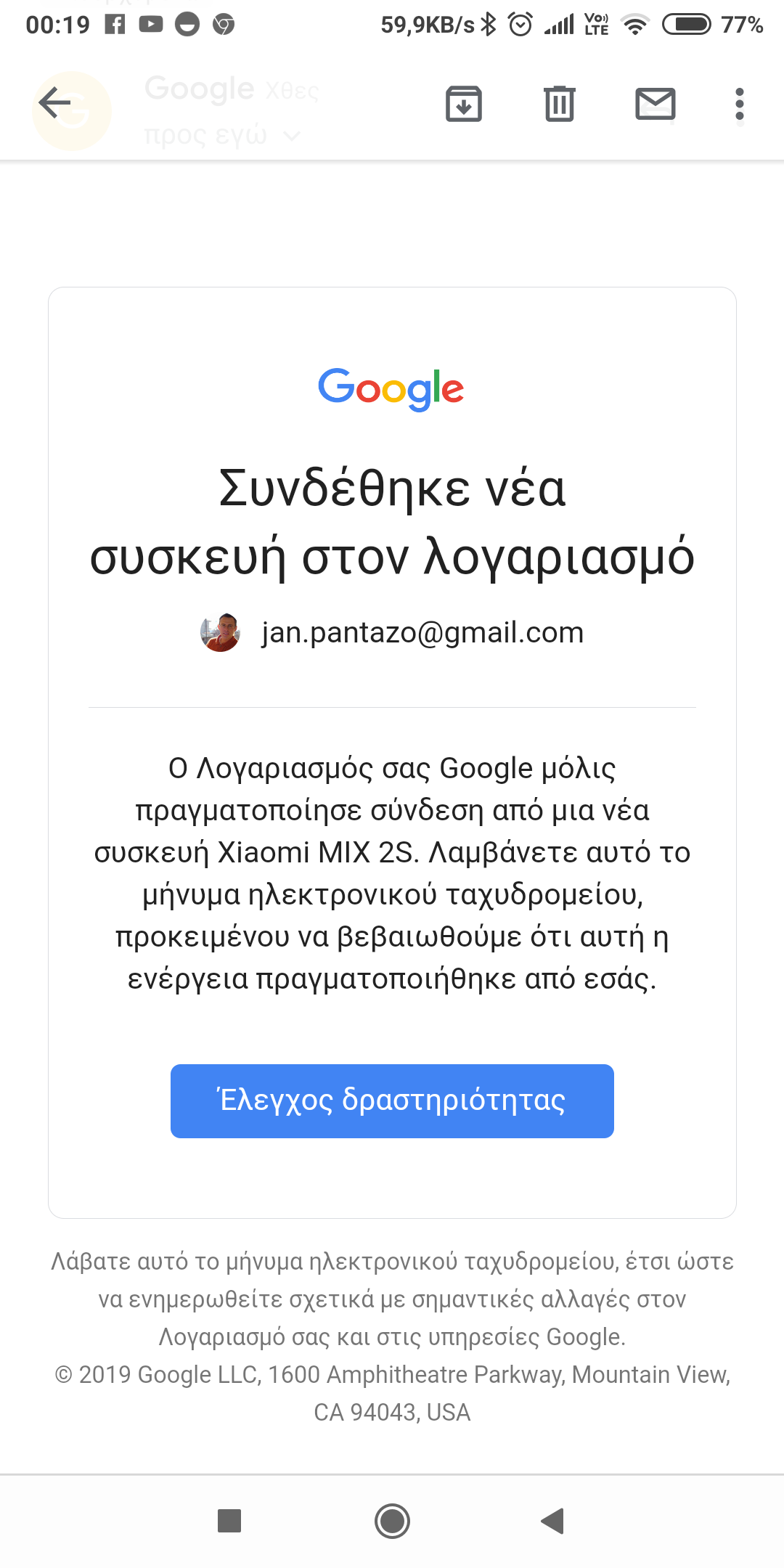This screenshot has height=1568, width=784.
Task: Delete this email
Action: (559, 103)
